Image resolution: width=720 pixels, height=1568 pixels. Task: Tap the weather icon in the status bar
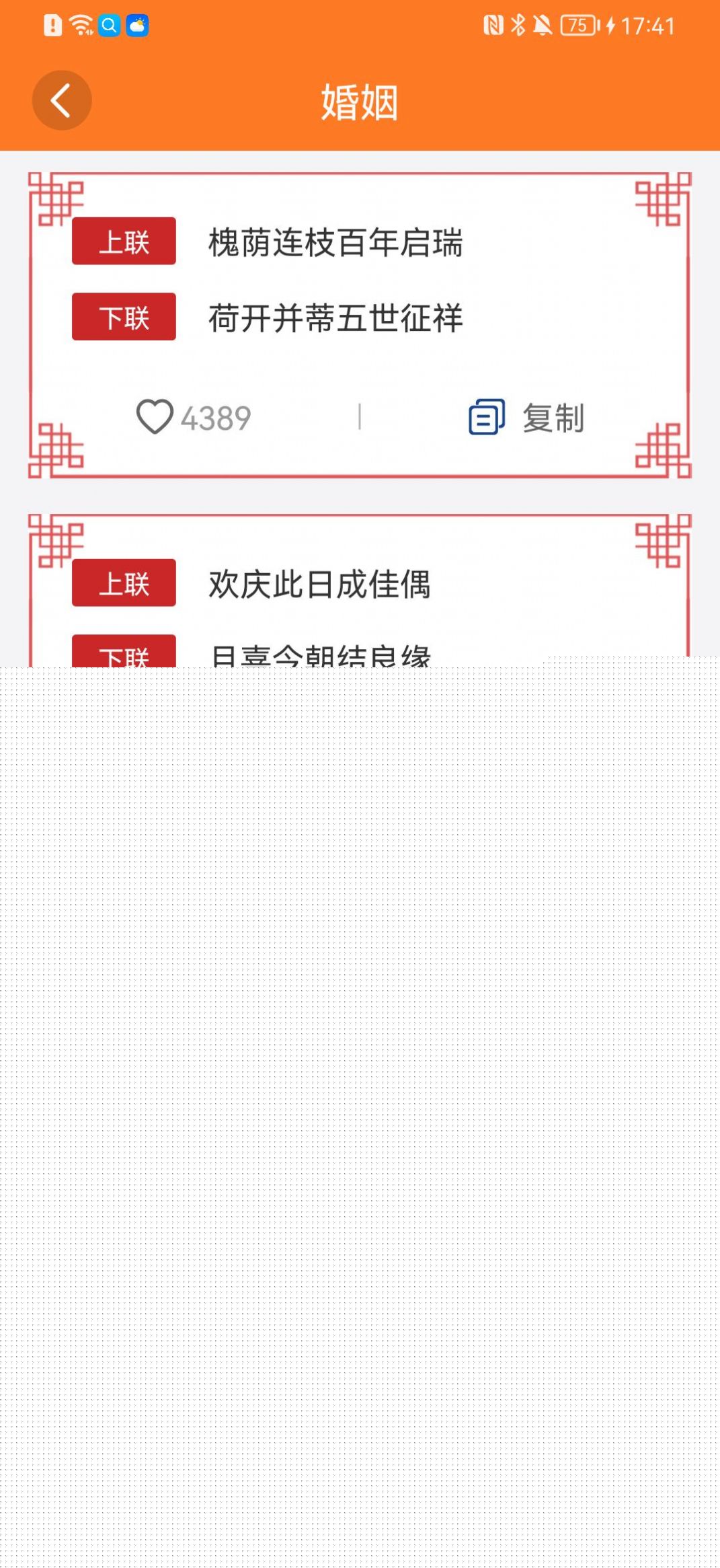(138, 26)
